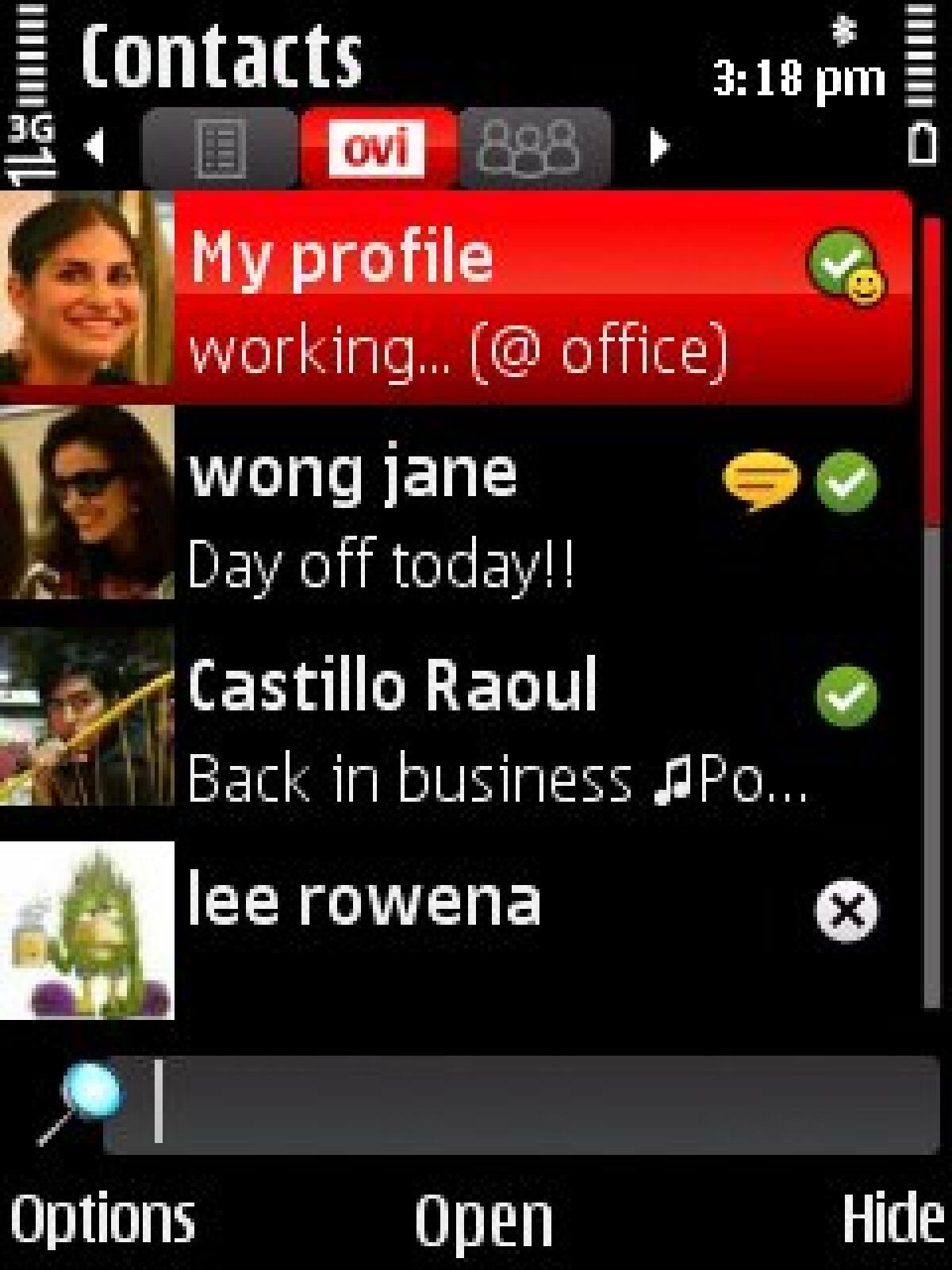
Task: Click the left arrow to previous tab
Action: [x=95, y=146]
